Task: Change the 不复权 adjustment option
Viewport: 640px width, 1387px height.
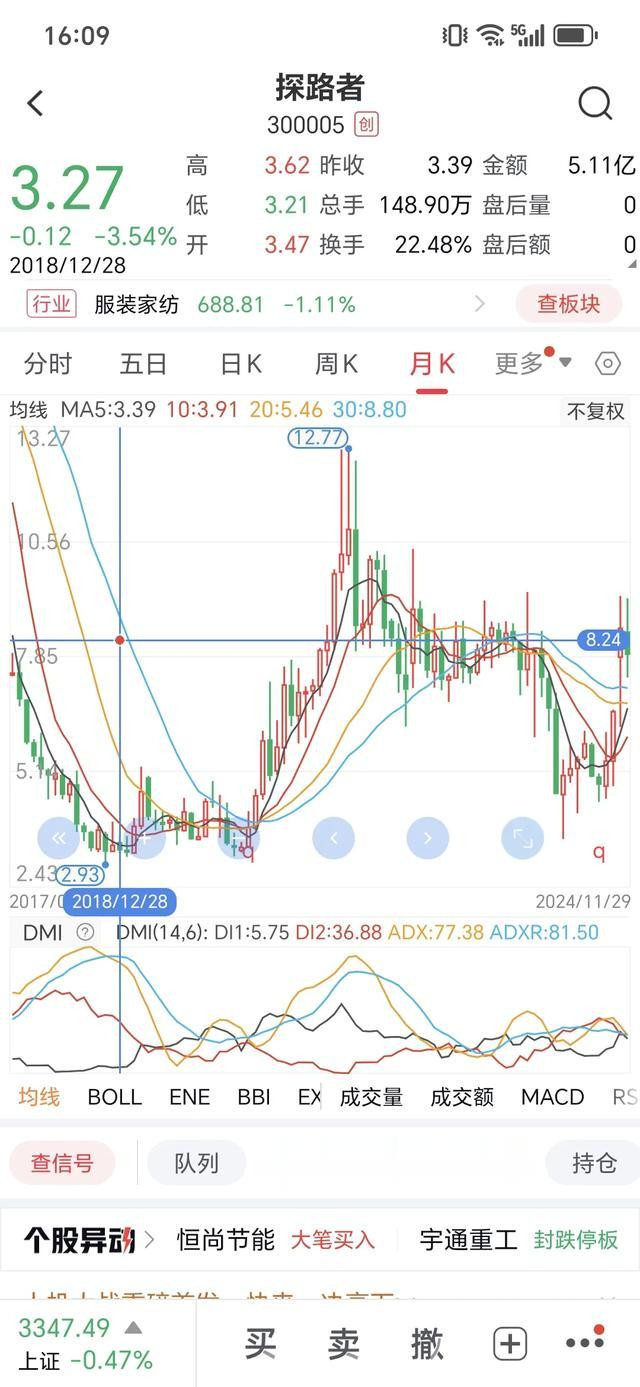Action: 596,411
